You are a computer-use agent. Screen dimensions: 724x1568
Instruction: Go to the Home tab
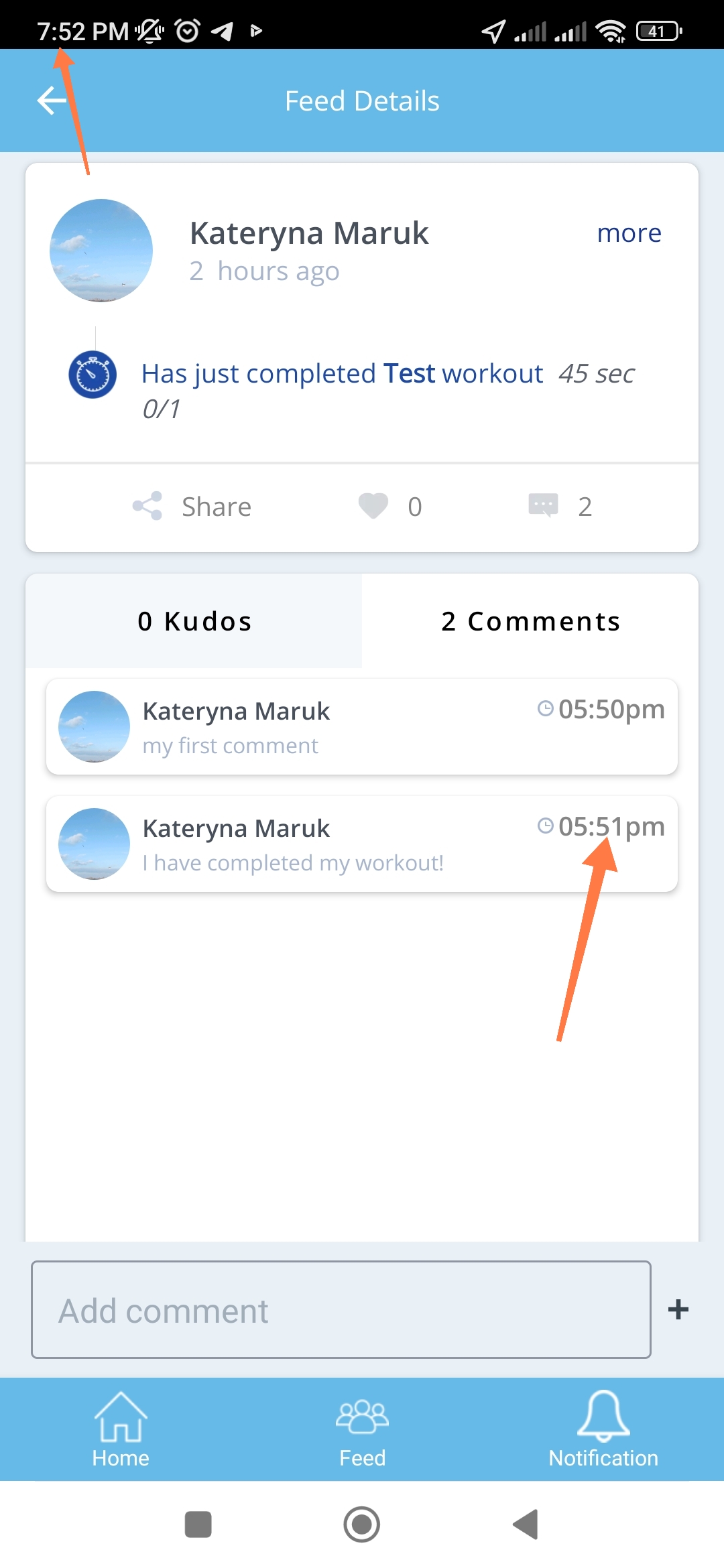(x=121, y=1429)
